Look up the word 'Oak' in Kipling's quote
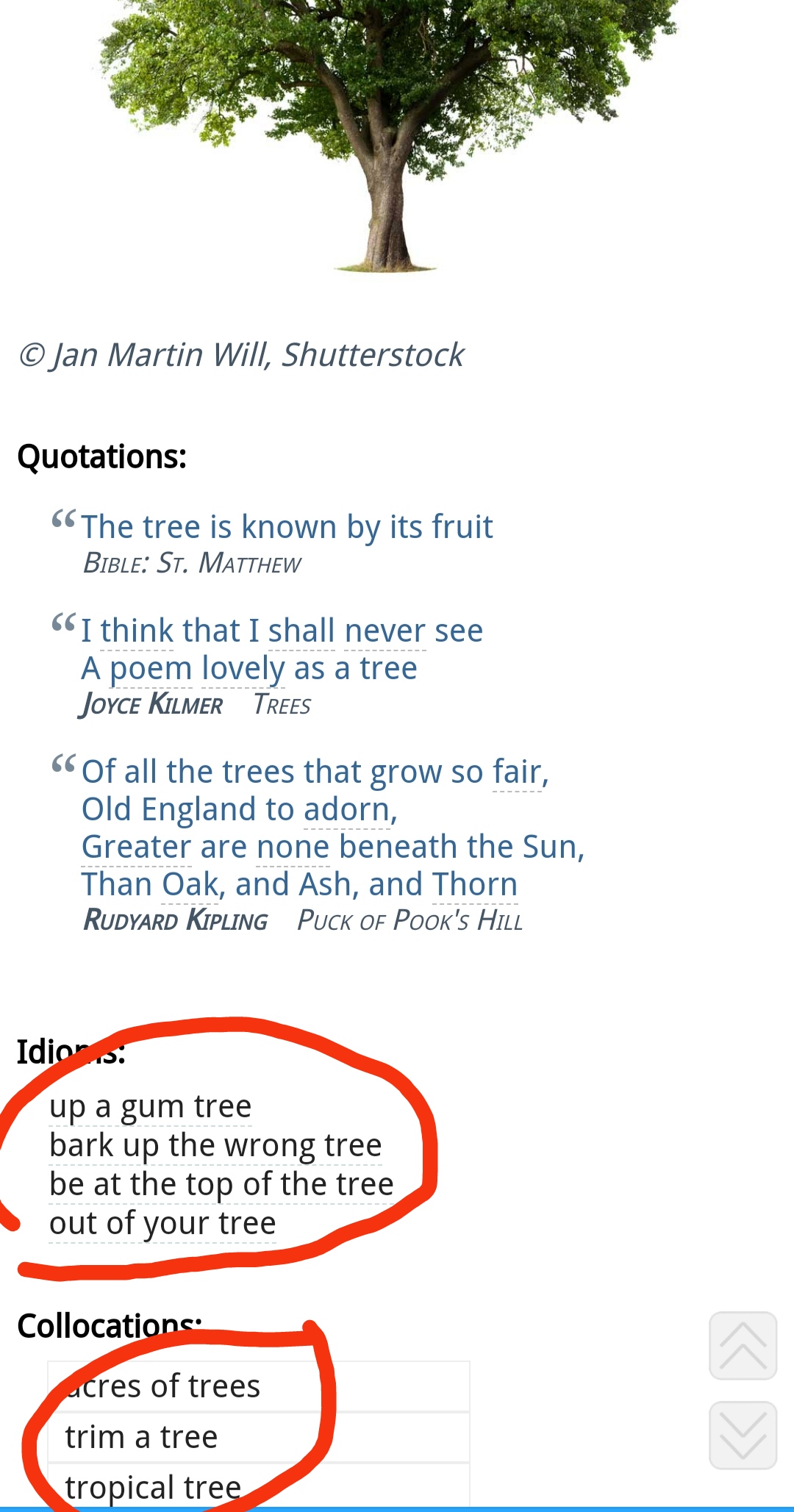Image resolution: width=794 pixels, height=1512 pixels. [x=190, y=884]
